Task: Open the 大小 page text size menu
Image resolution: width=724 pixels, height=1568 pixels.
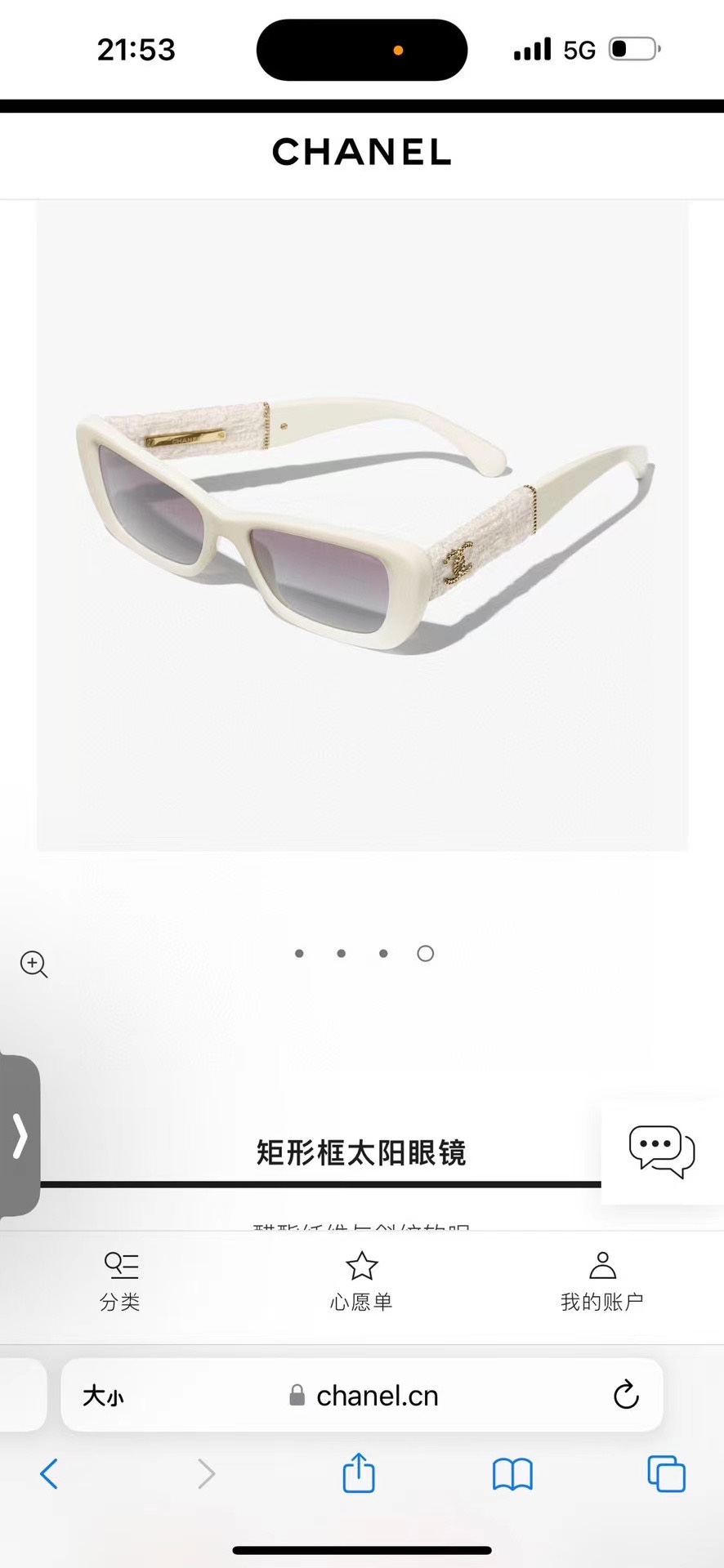Action: (103, 1396)
